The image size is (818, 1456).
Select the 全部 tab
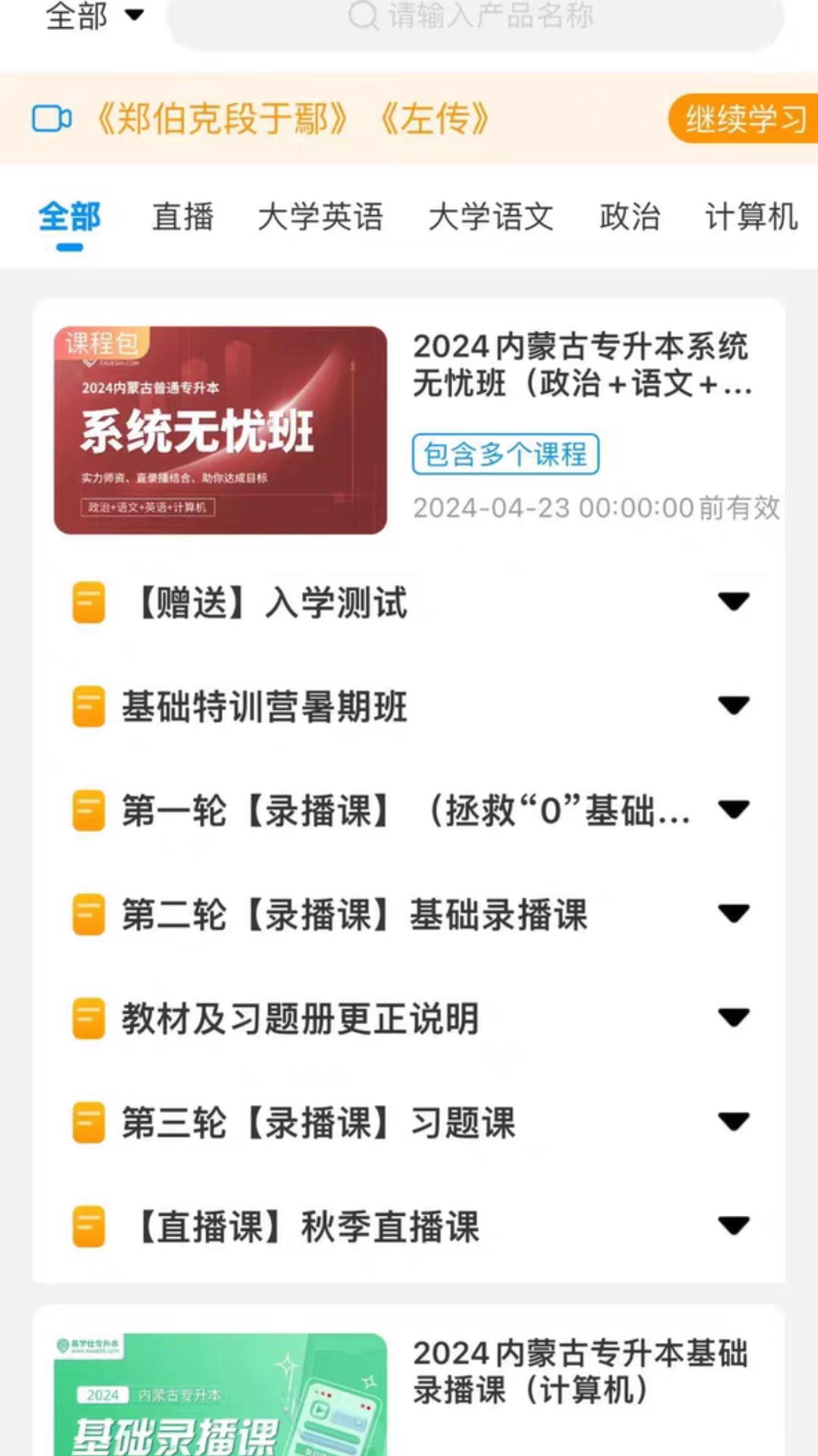coord(70,217)
